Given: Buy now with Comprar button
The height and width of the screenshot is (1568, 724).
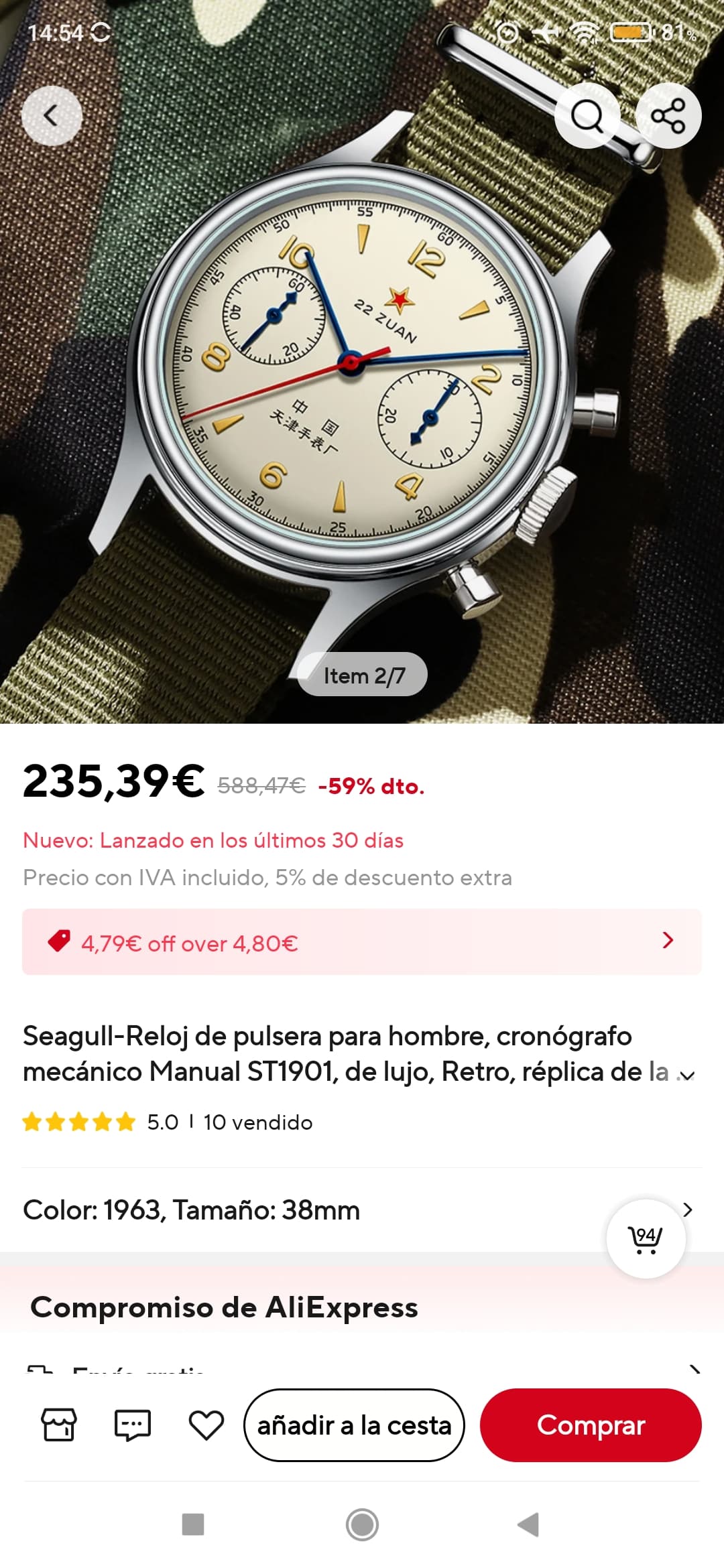Looking at the screenshot, I should [591, 1425].
